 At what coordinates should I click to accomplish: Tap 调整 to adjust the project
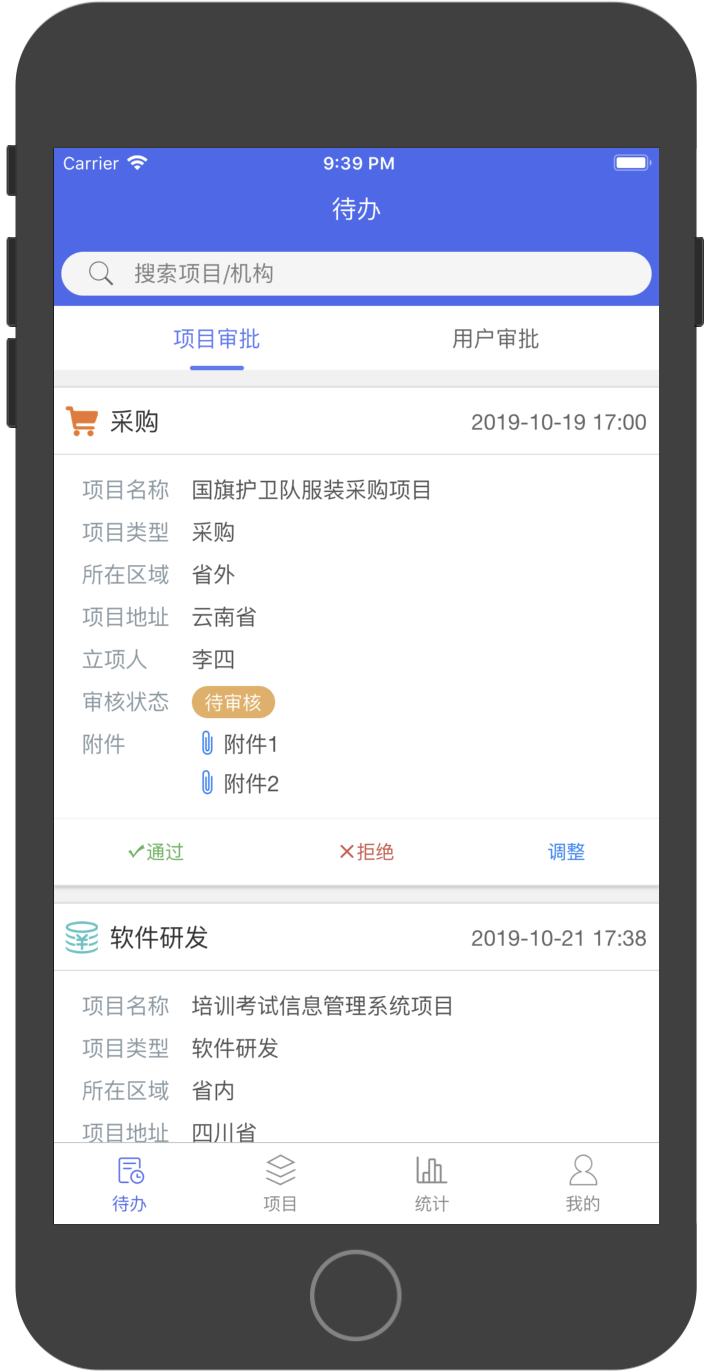tap(566, 852)
